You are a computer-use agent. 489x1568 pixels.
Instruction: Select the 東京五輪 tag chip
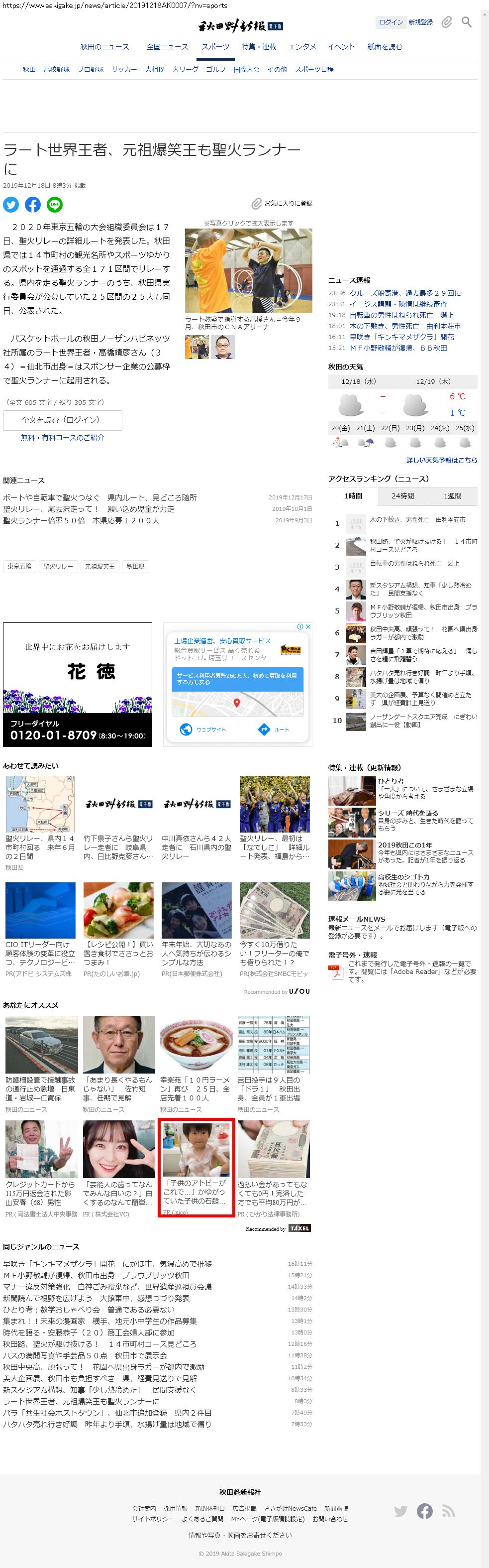(x=19, y=567)
